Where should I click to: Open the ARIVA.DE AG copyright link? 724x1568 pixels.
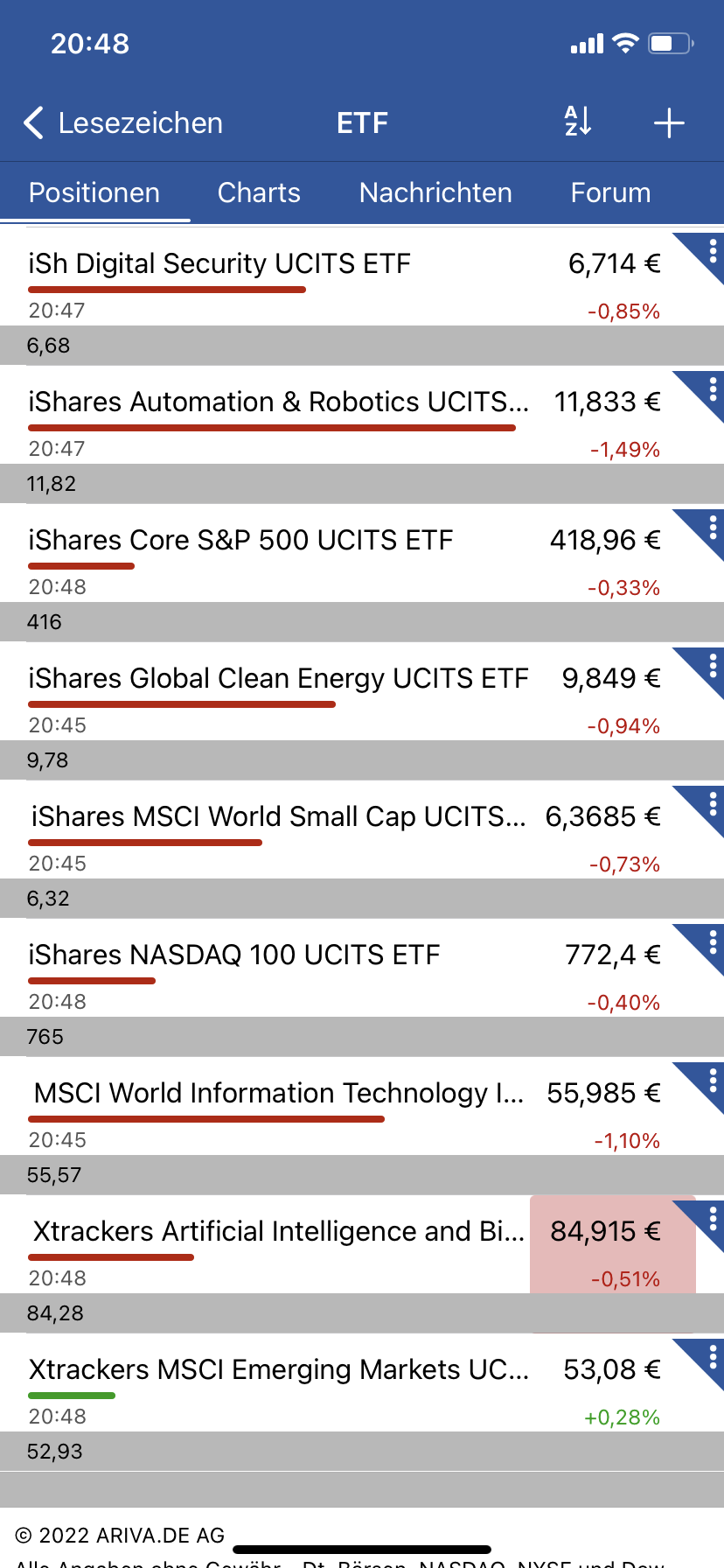(x=114, y=1535)
